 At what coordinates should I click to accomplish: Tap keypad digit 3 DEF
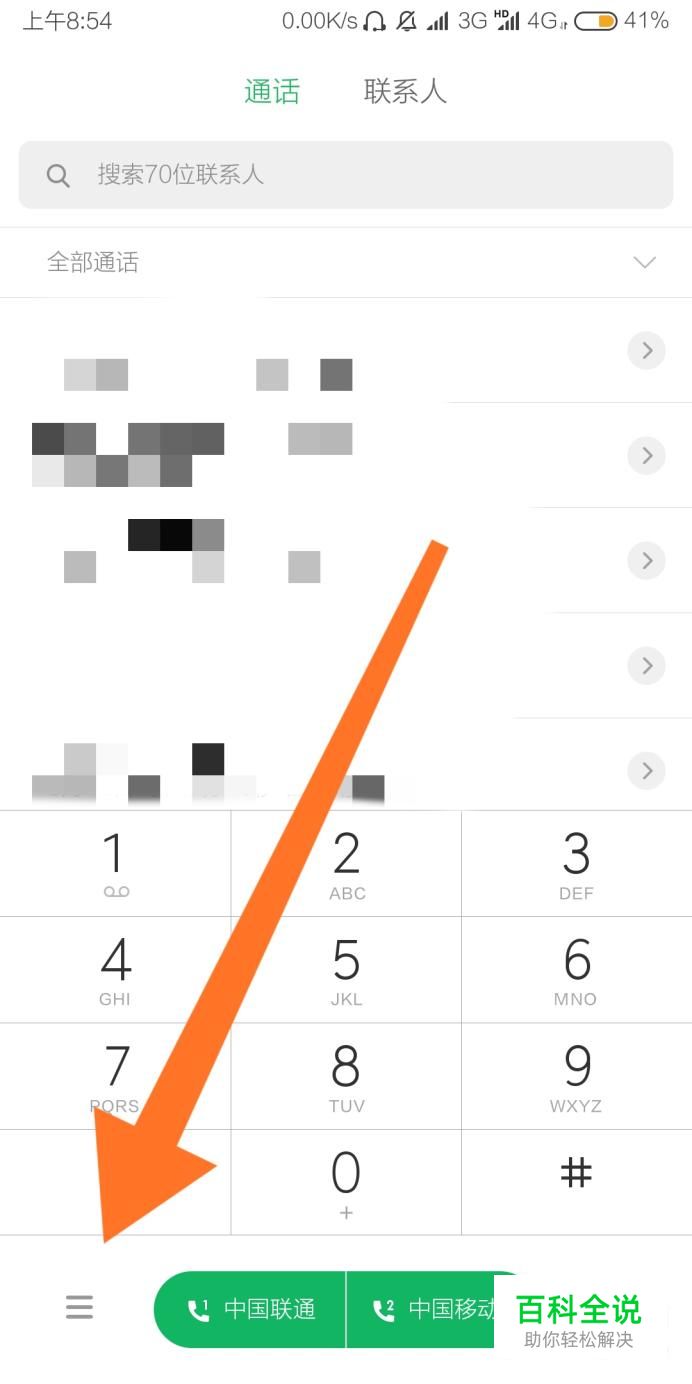point(577,864)
